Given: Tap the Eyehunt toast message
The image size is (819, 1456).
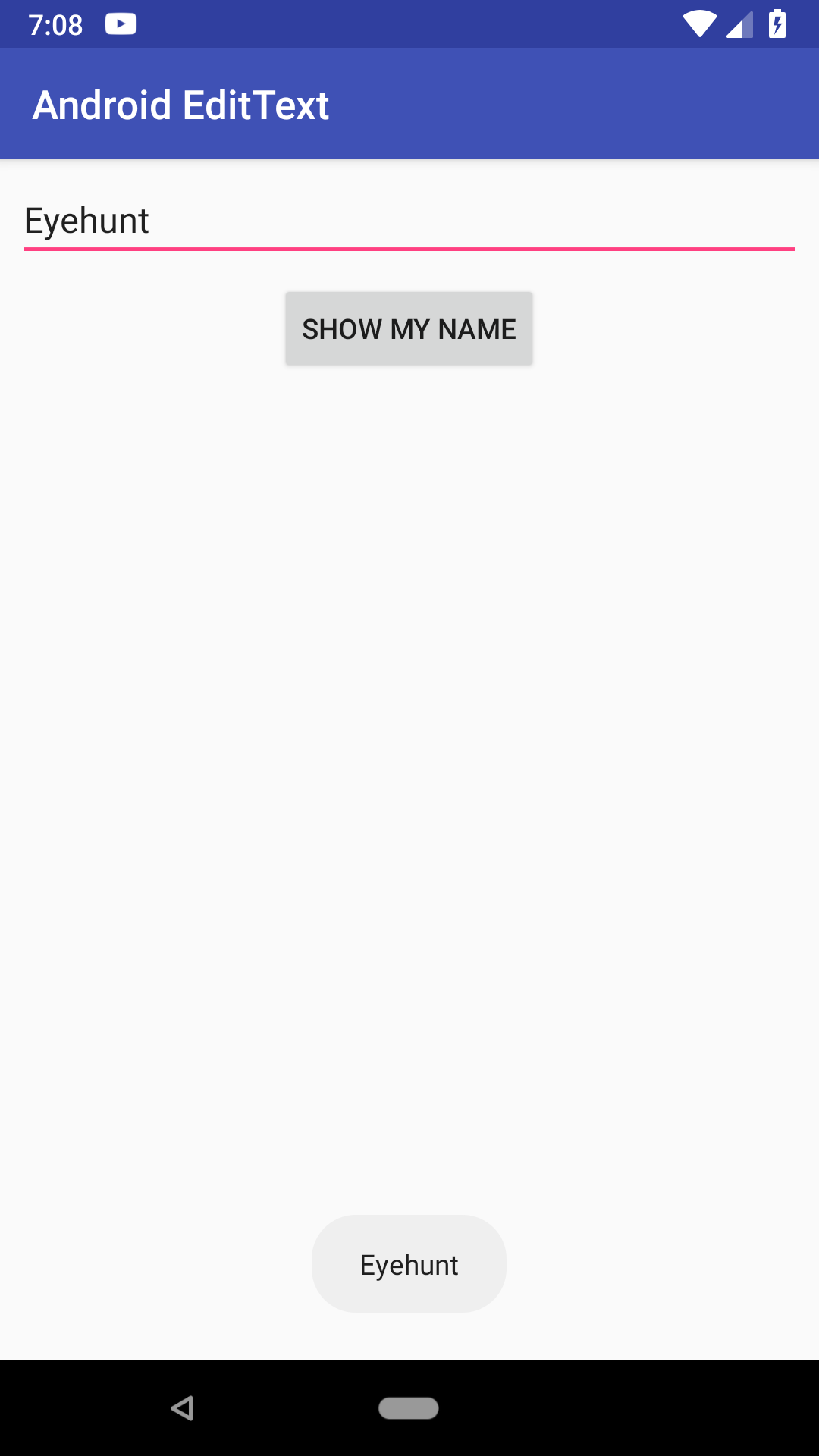Looking at the screenshot, I should coord(409,1264).
